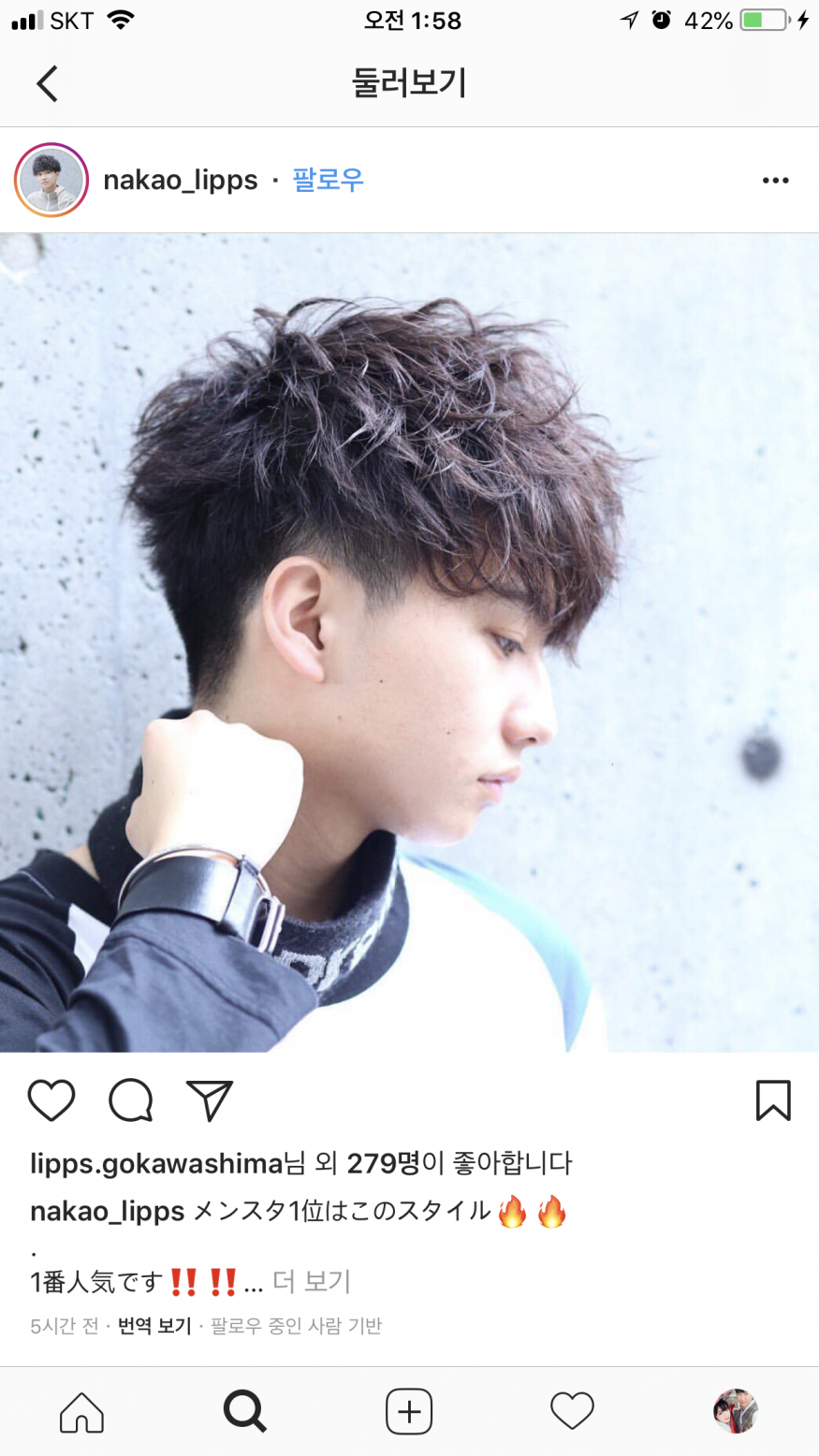Open comments with the speech bubble icon
This screenshot has height=1456, width=819.
tap(131, 1100)
